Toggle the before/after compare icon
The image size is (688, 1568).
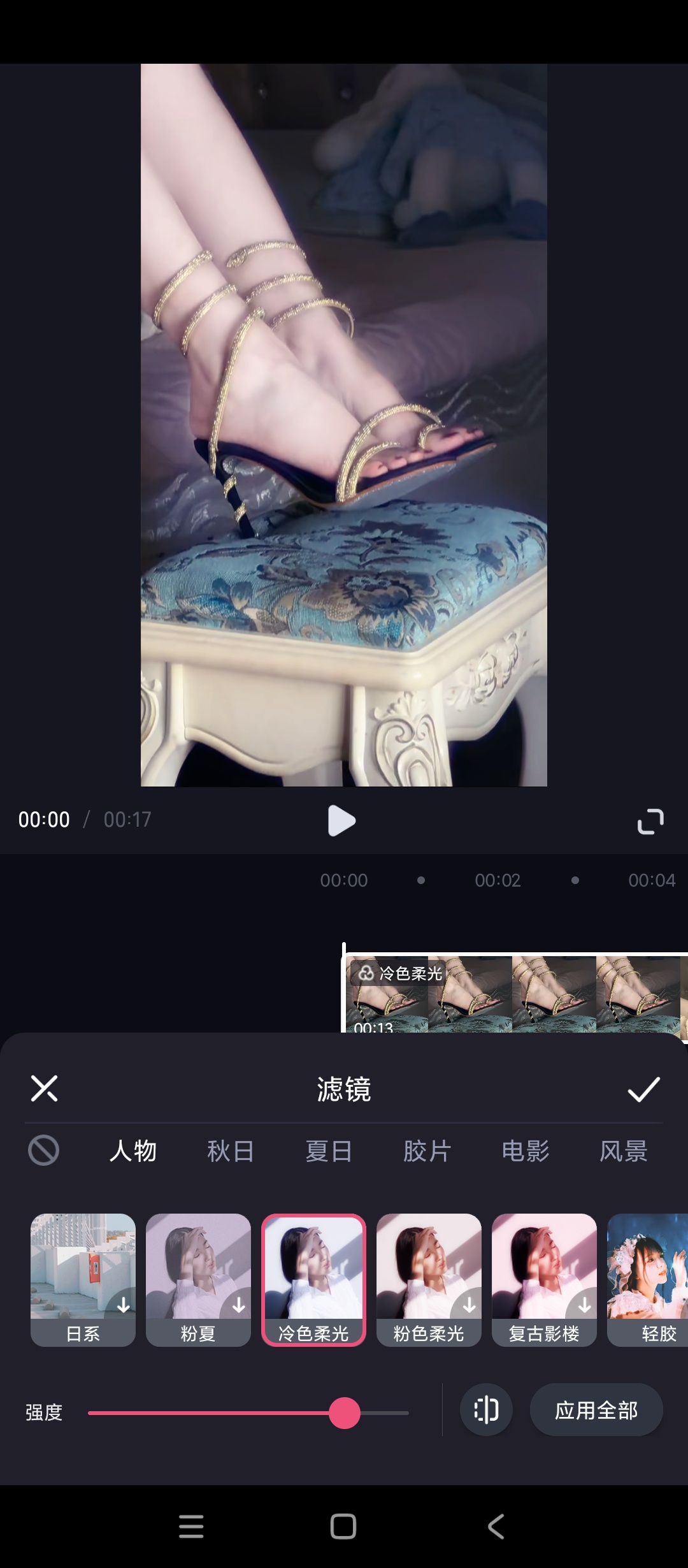(x=486, y=1410)
